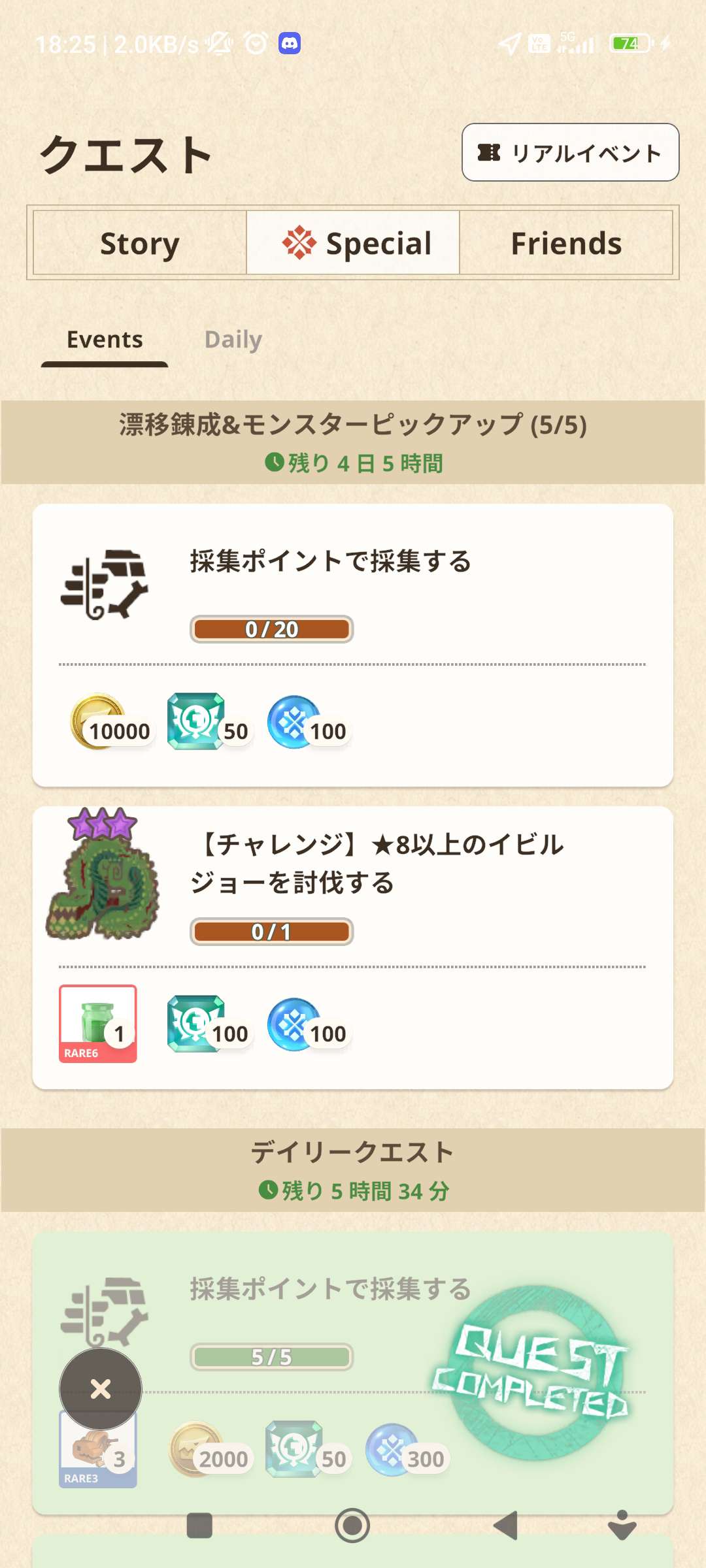706x1568 pixels.
Task: Switch to the Story tab
Action: pyautogui.click(x=140, y=243)
